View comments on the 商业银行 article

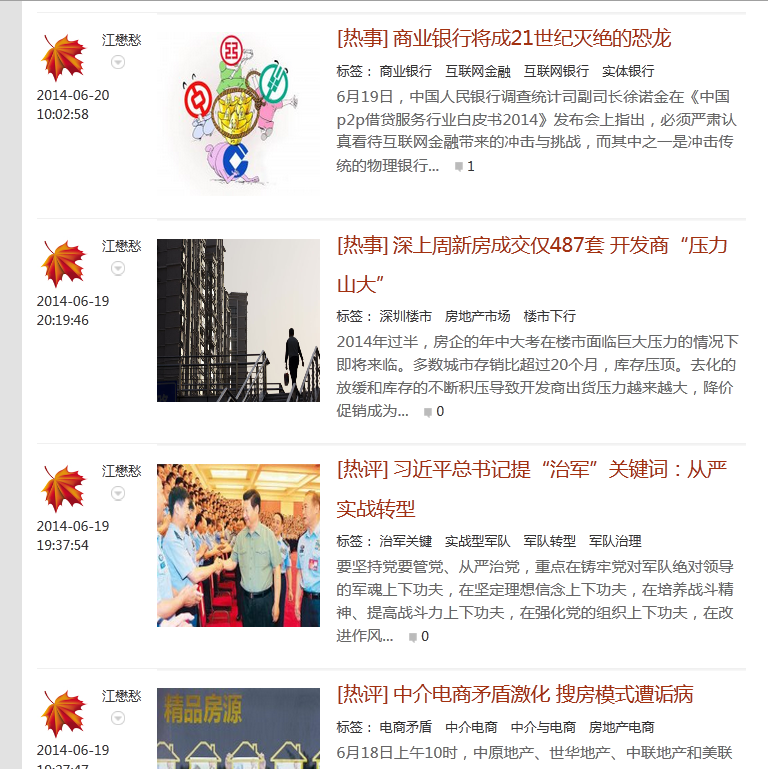(x=464, y=167)
